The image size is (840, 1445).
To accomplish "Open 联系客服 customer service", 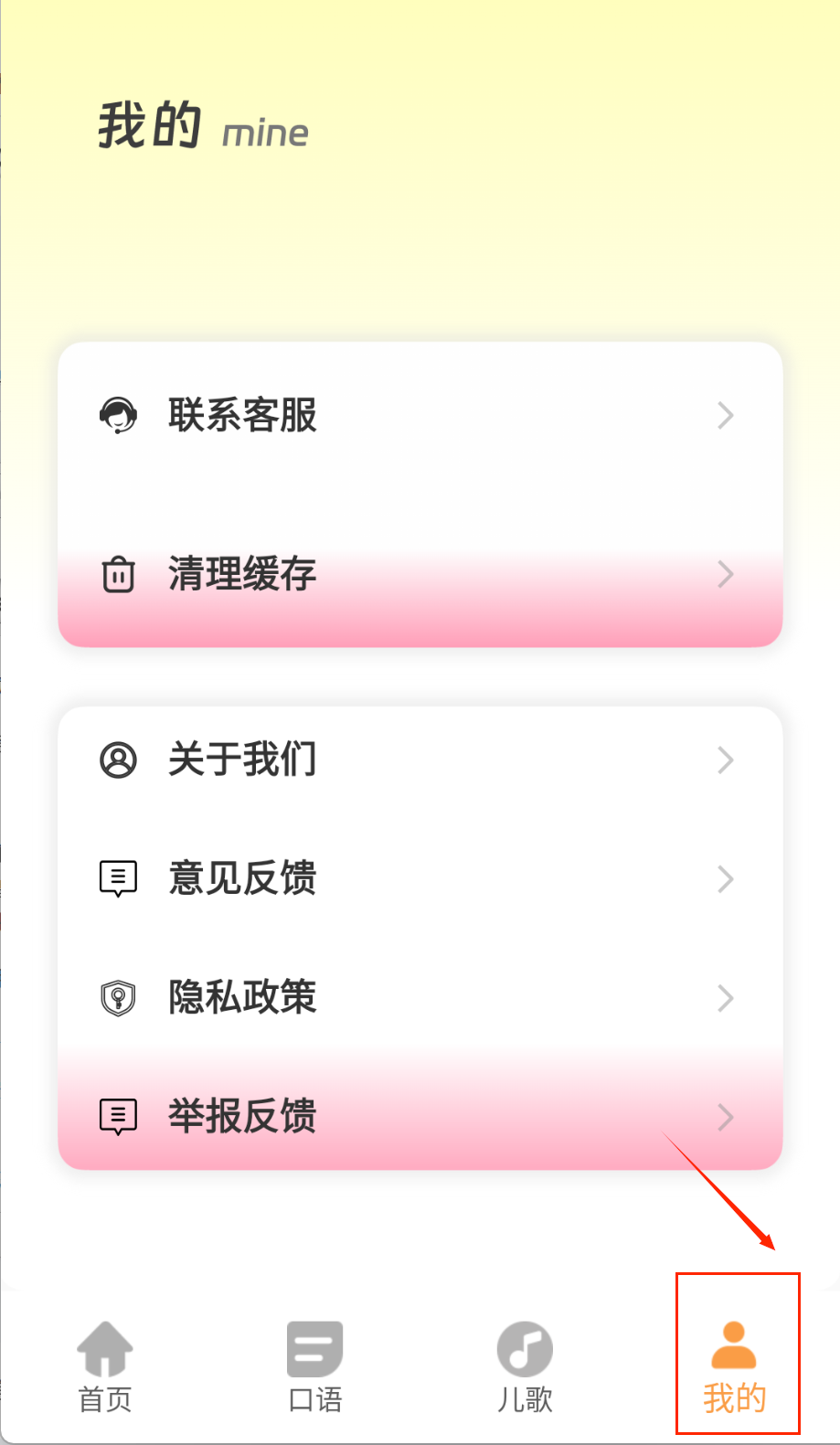I will coord(420,416).
